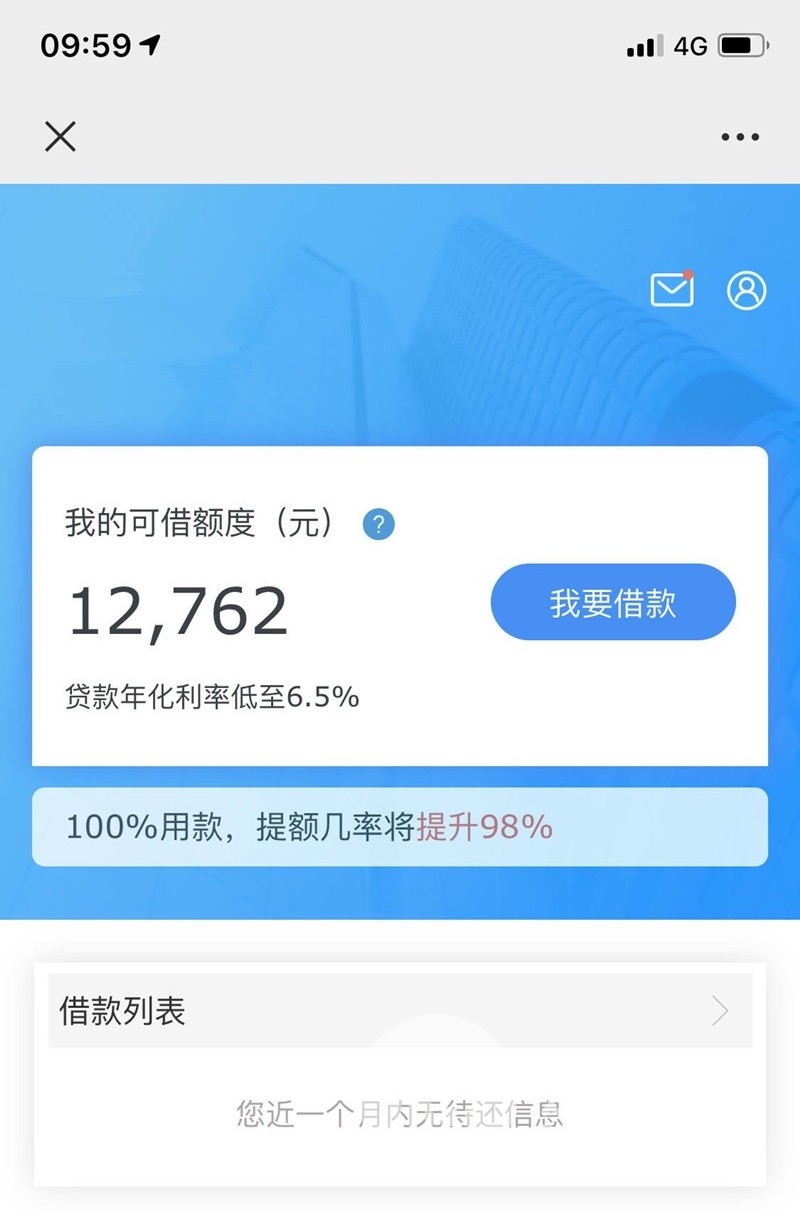Open the 借款列表 row

pos(400,1011)
